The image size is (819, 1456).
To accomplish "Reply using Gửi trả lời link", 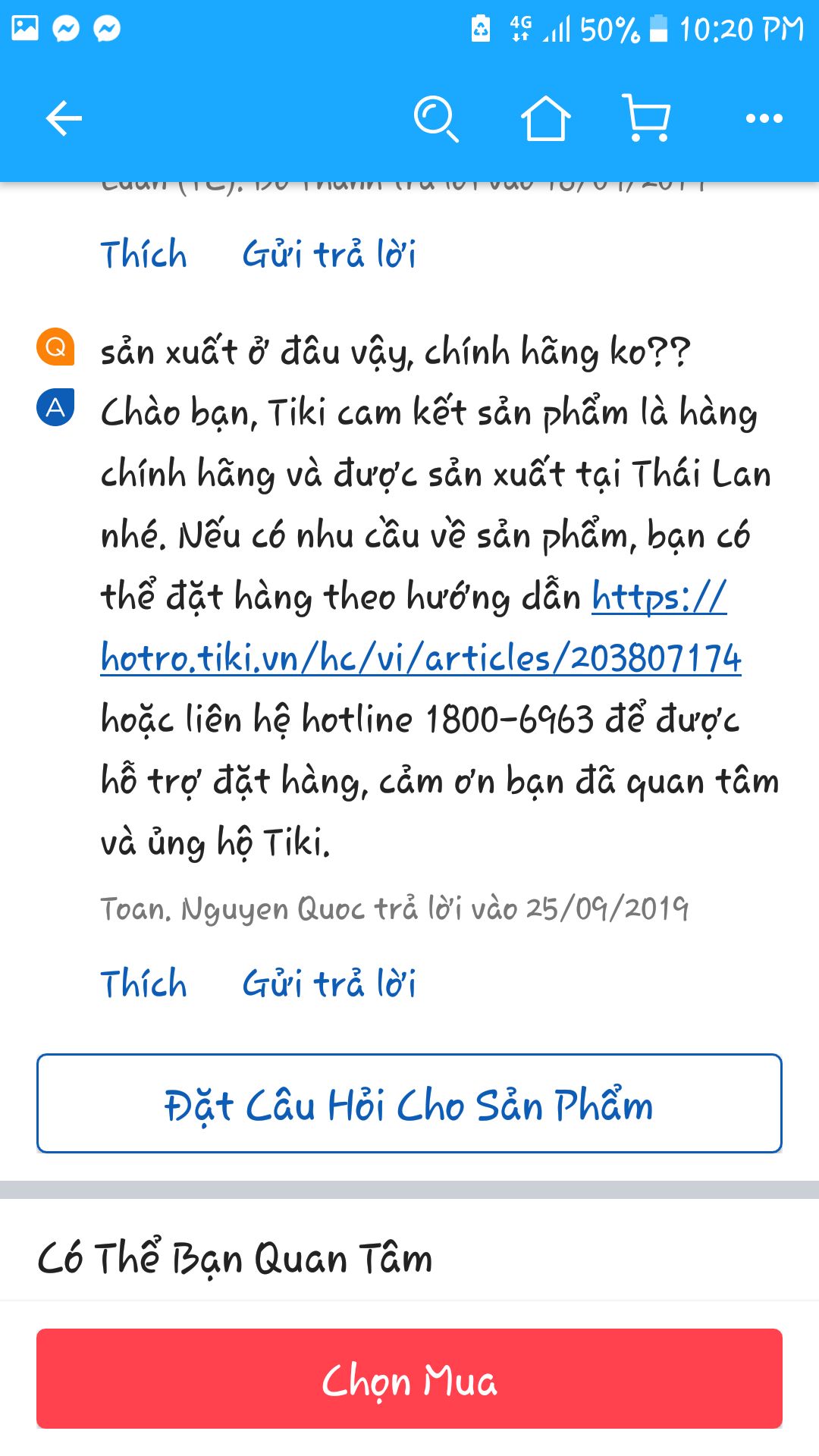I will (329, 982).
